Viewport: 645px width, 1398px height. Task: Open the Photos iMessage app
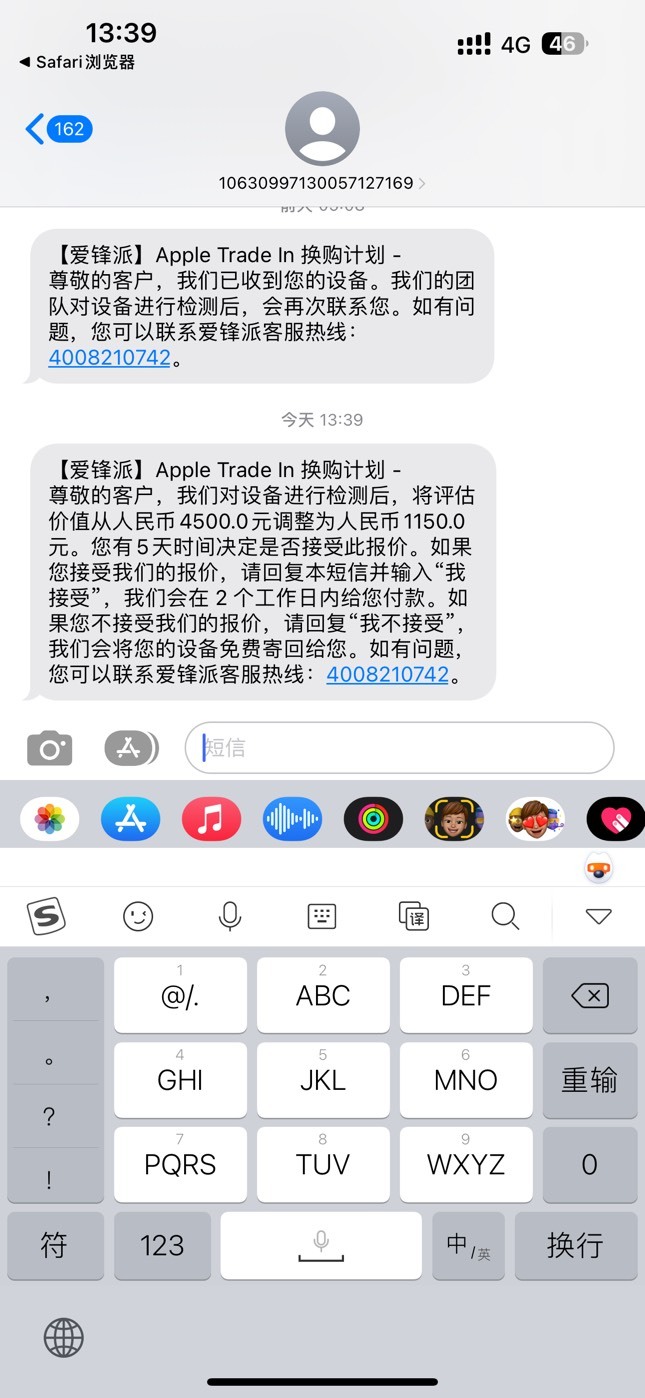50,820
